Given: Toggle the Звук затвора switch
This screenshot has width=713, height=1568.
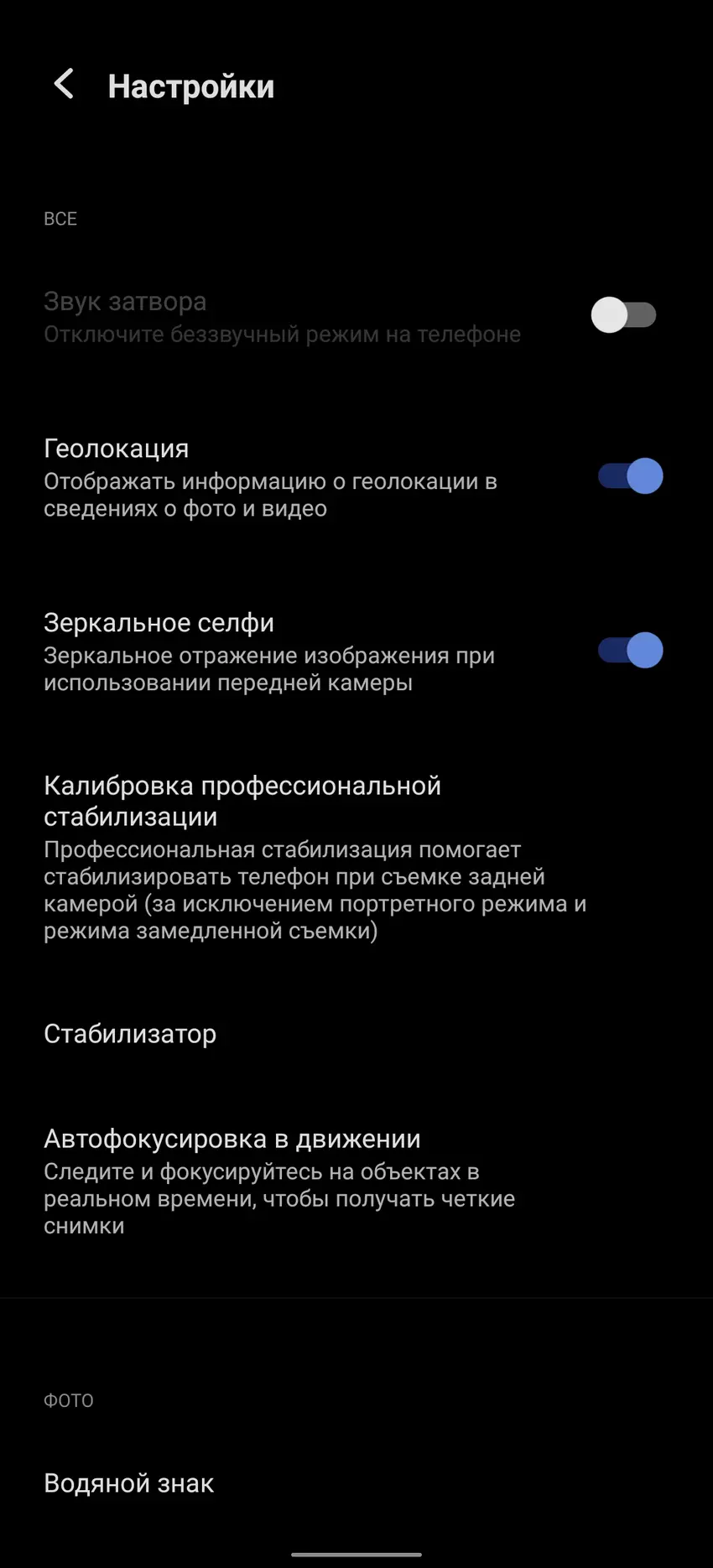Looking at the screenshot, I should pos(623,315).
